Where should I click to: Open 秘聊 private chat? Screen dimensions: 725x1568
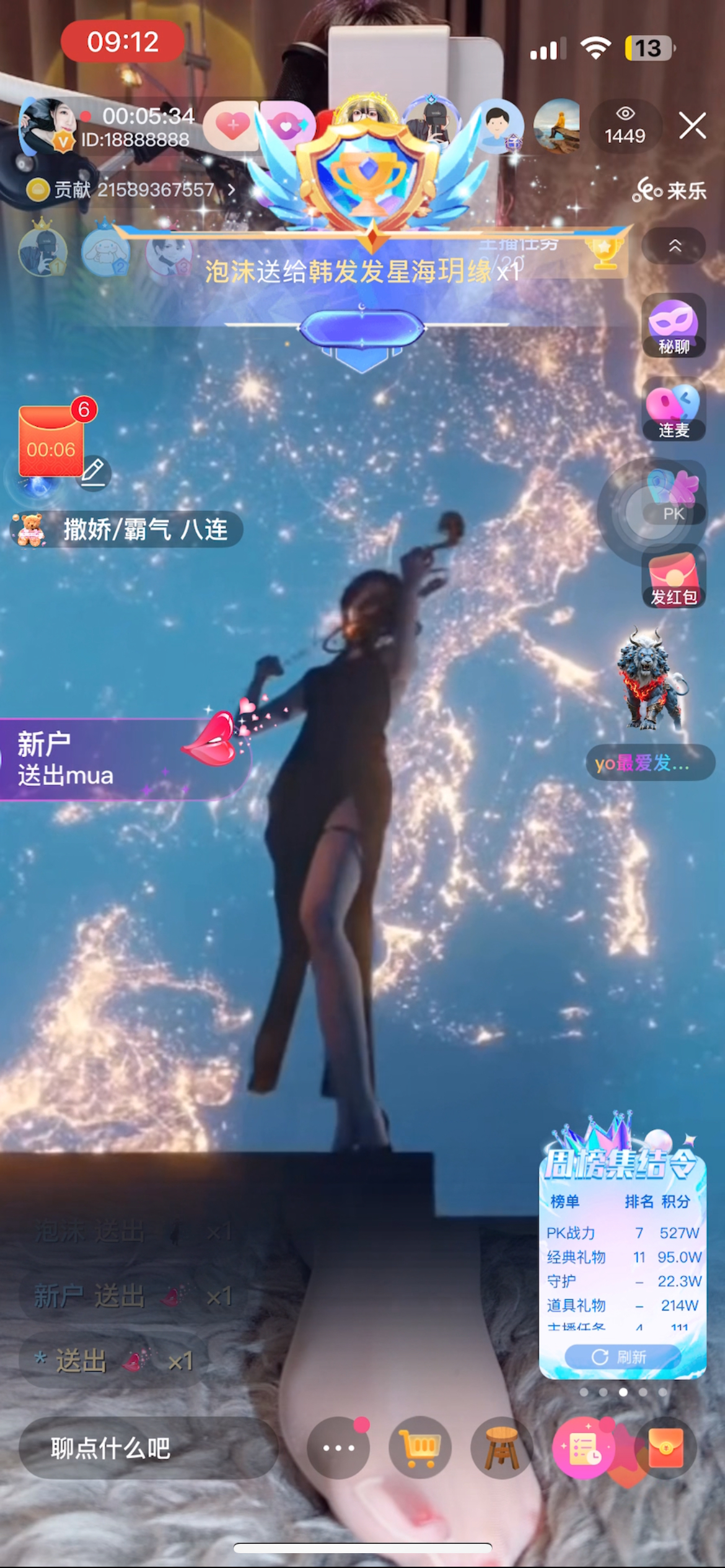[674, 326]
